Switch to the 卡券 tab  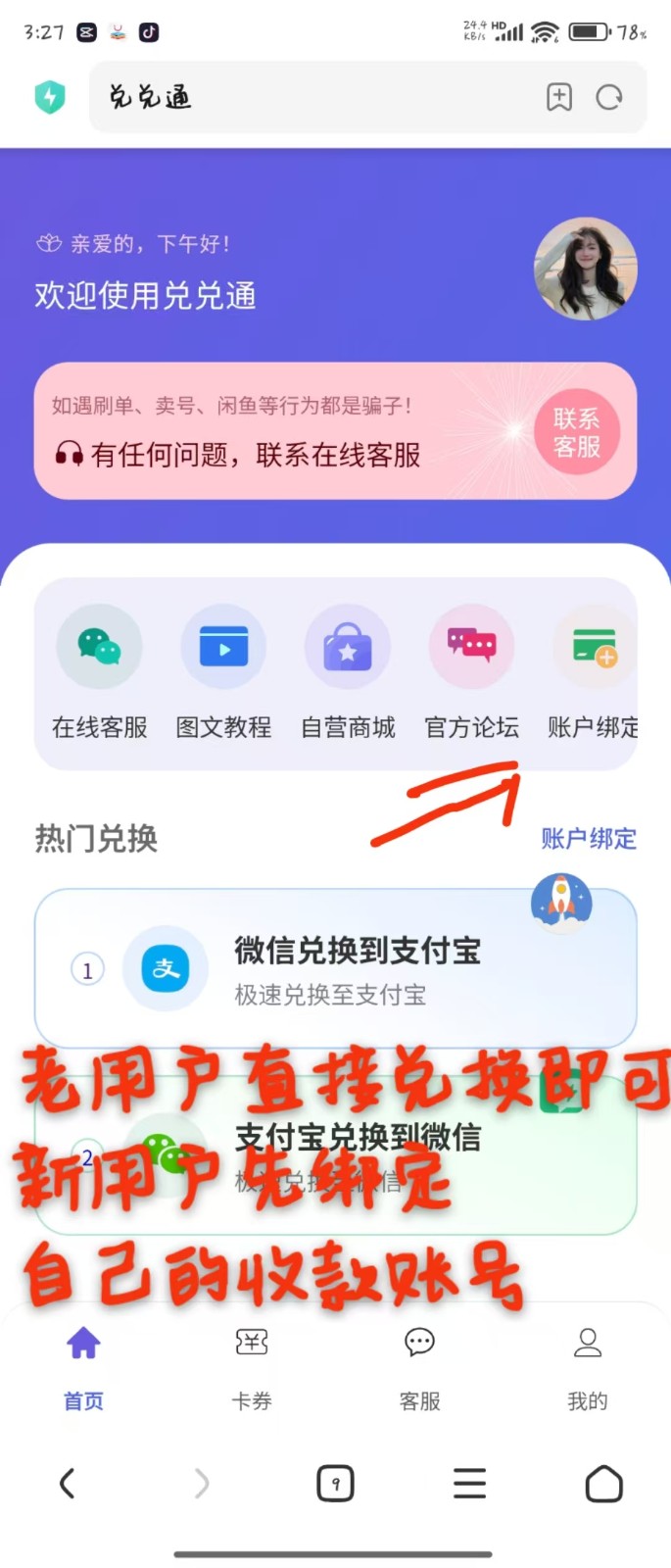point(252,1367)
